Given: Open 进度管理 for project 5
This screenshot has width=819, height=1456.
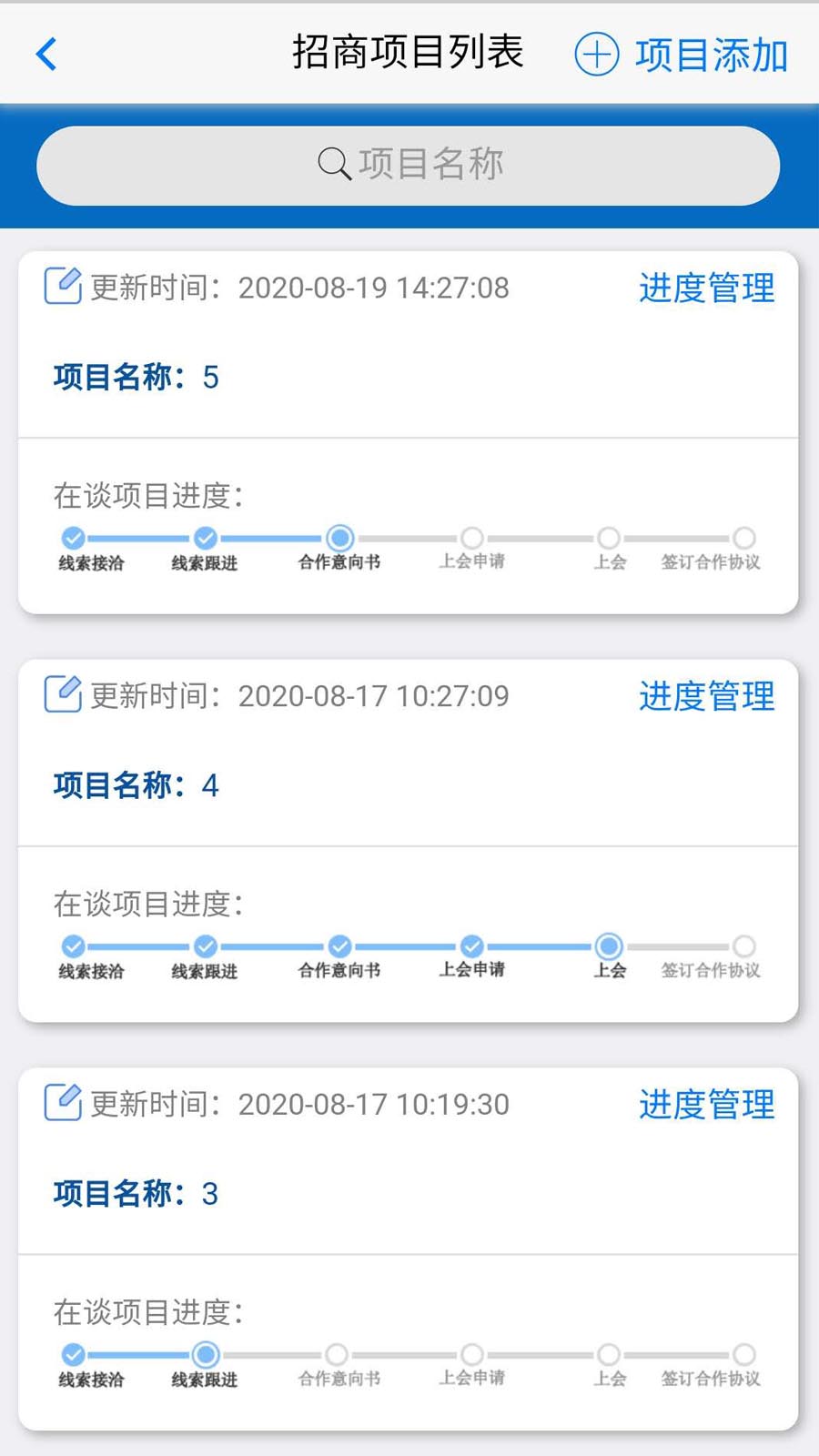Looking at the screenshot, I should pos(706,288).
